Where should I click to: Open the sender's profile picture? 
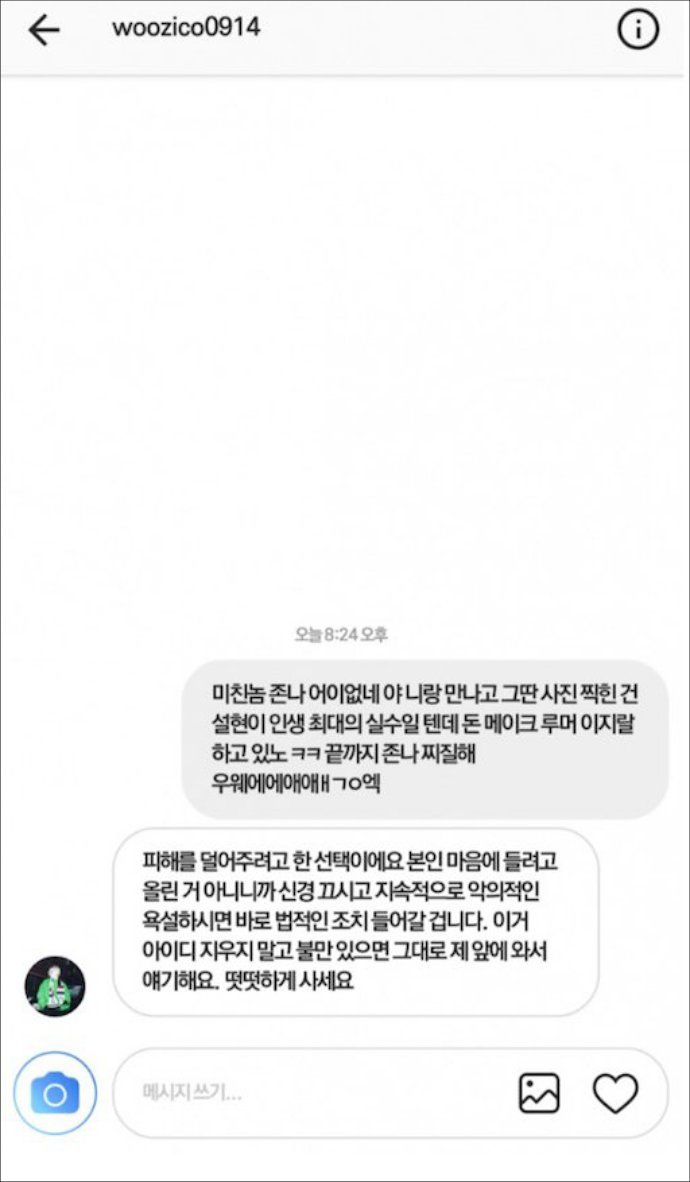(x=55, y=986)
